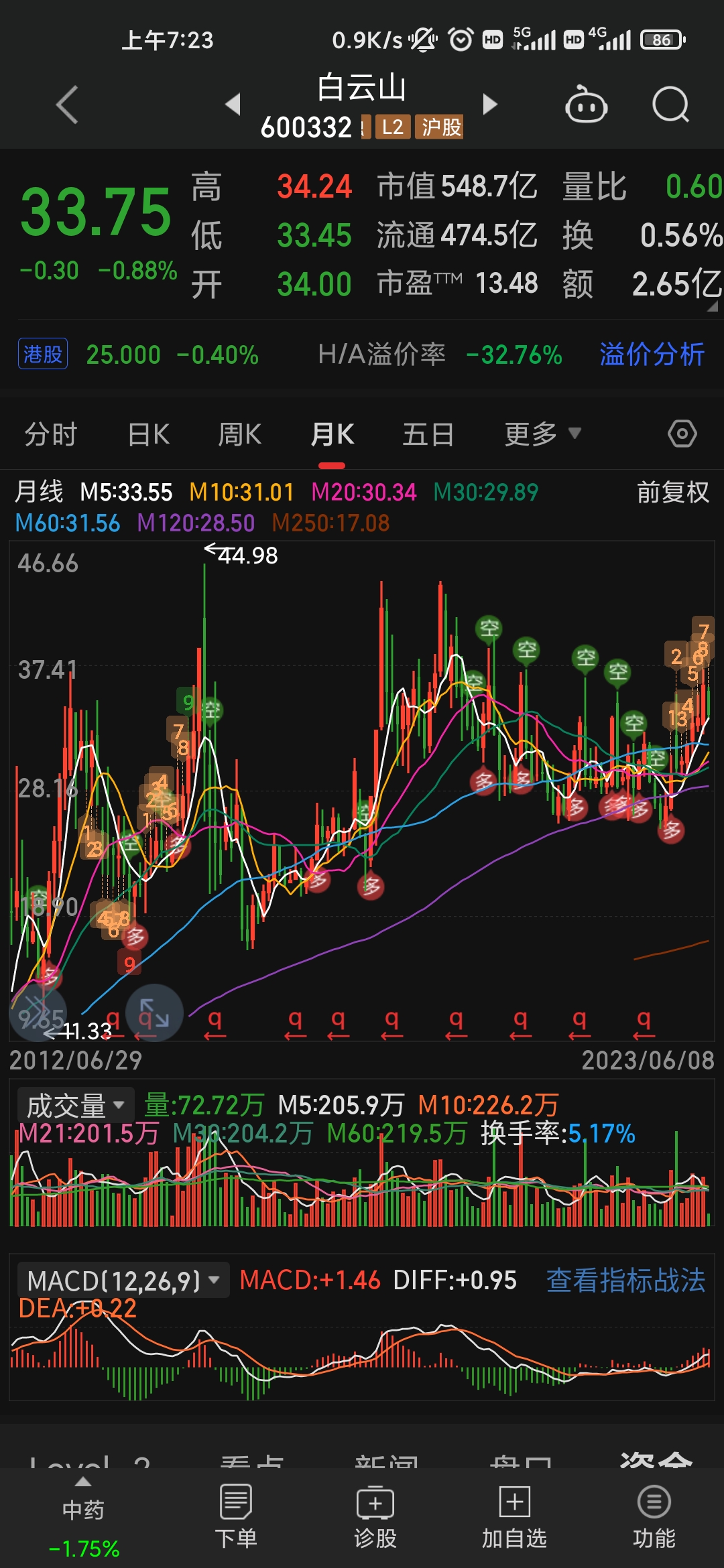Open the 港股 quote row
This screenshot has width=724, height=1568.
point(138,354)
